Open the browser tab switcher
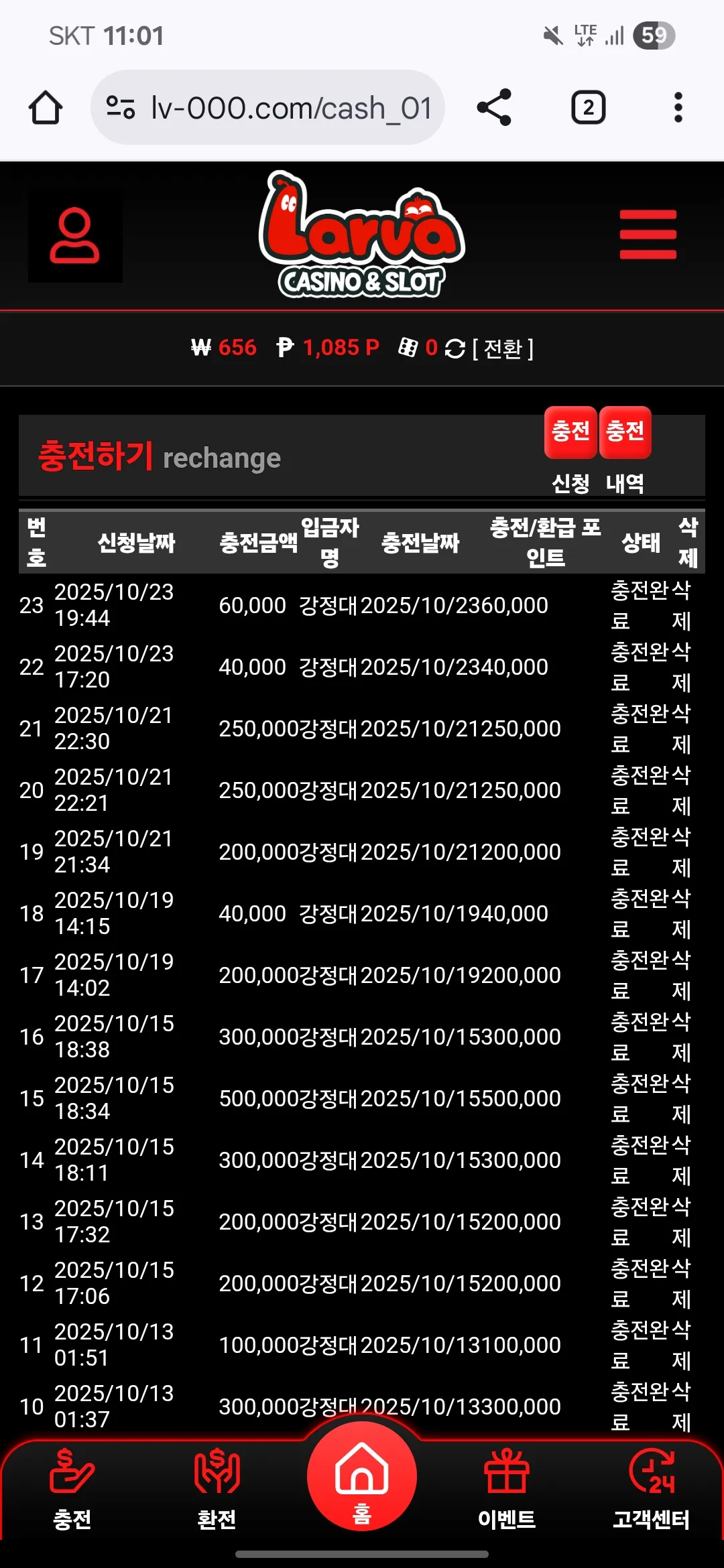Screen dimensions: 724x1568 pos(588,107)
